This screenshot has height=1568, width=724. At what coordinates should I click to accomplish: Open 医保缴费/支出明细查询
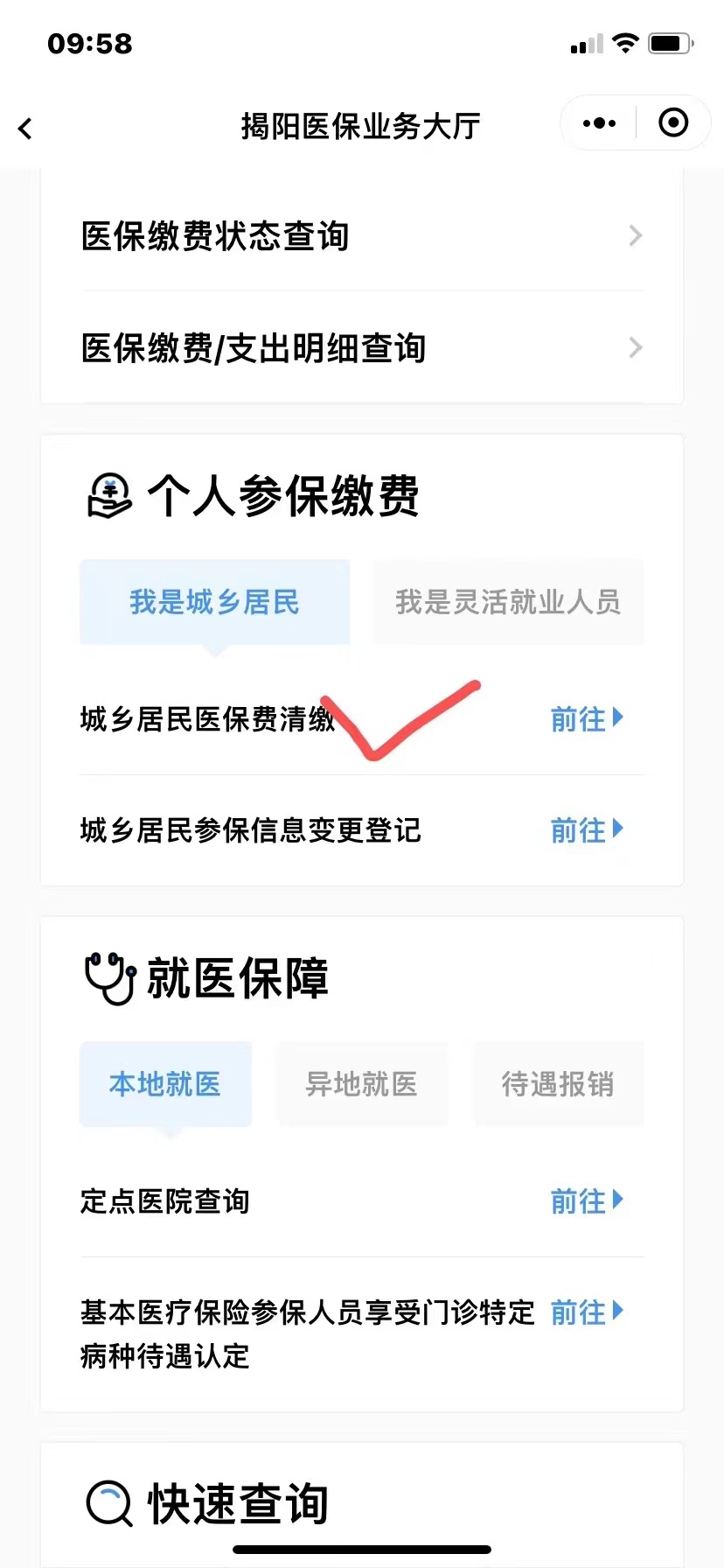tap(362, 348)
